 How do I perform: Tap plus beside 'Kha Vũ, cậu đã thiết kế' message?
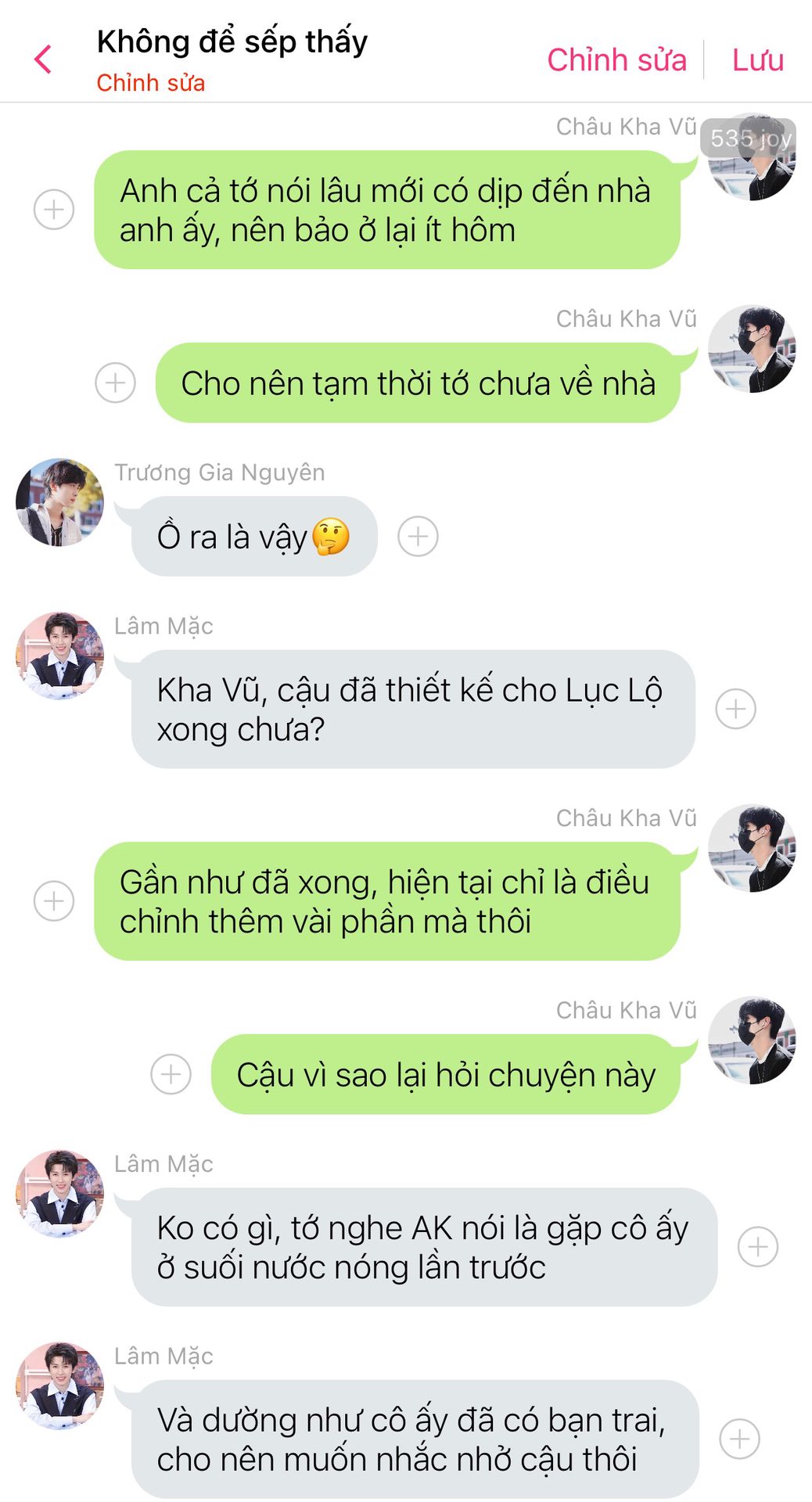pyautogui.click(x=735, y=709)
